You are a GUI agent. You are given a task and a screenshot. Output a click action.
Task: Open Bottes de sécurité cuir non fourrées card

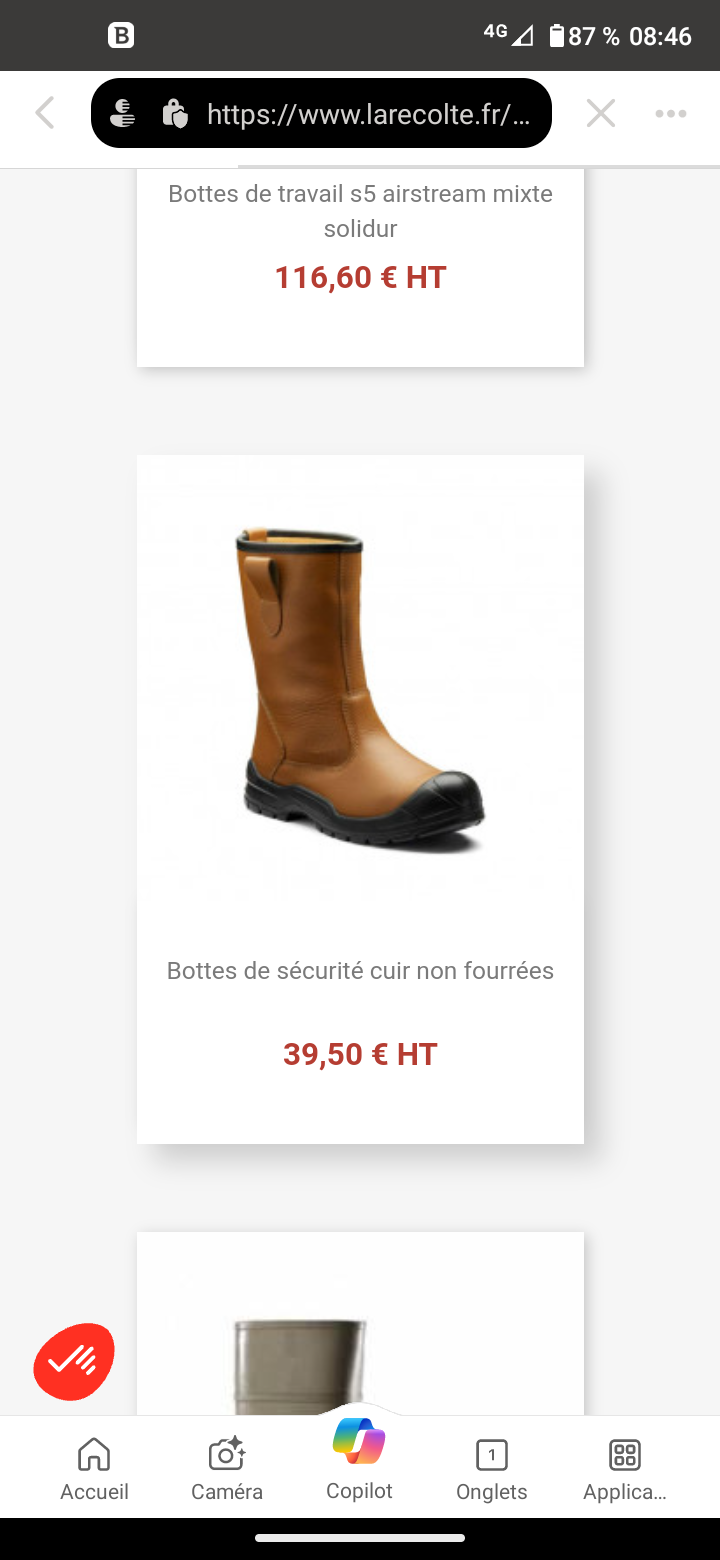[x=360, y=799]
